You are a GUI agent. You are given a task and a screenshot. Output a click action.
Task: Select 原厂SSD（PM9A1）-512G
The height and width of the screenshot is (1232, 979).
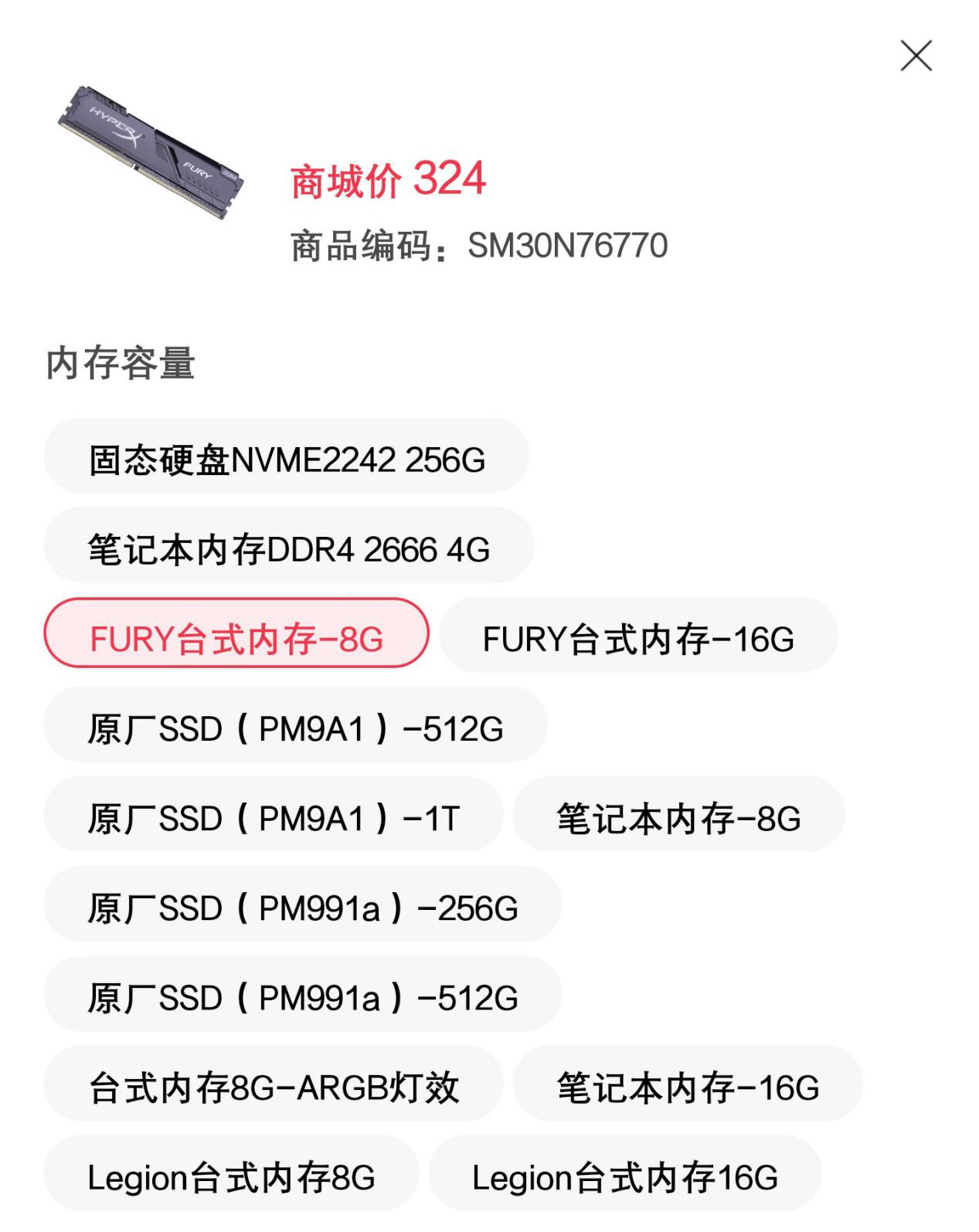(294, 728)
